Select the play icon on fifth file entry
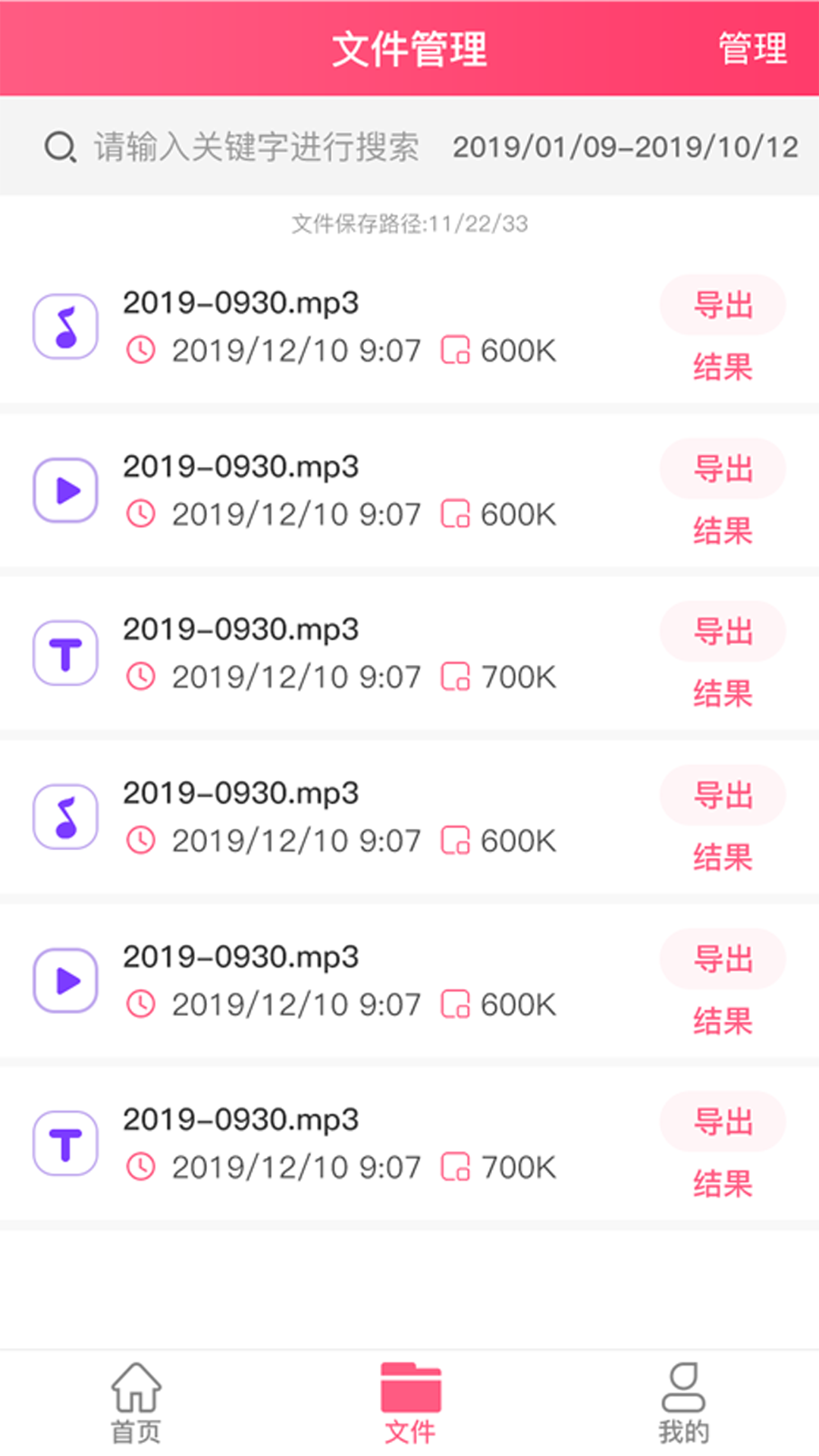The height and width of the screenshot is (1456, 819). point(65,979)
